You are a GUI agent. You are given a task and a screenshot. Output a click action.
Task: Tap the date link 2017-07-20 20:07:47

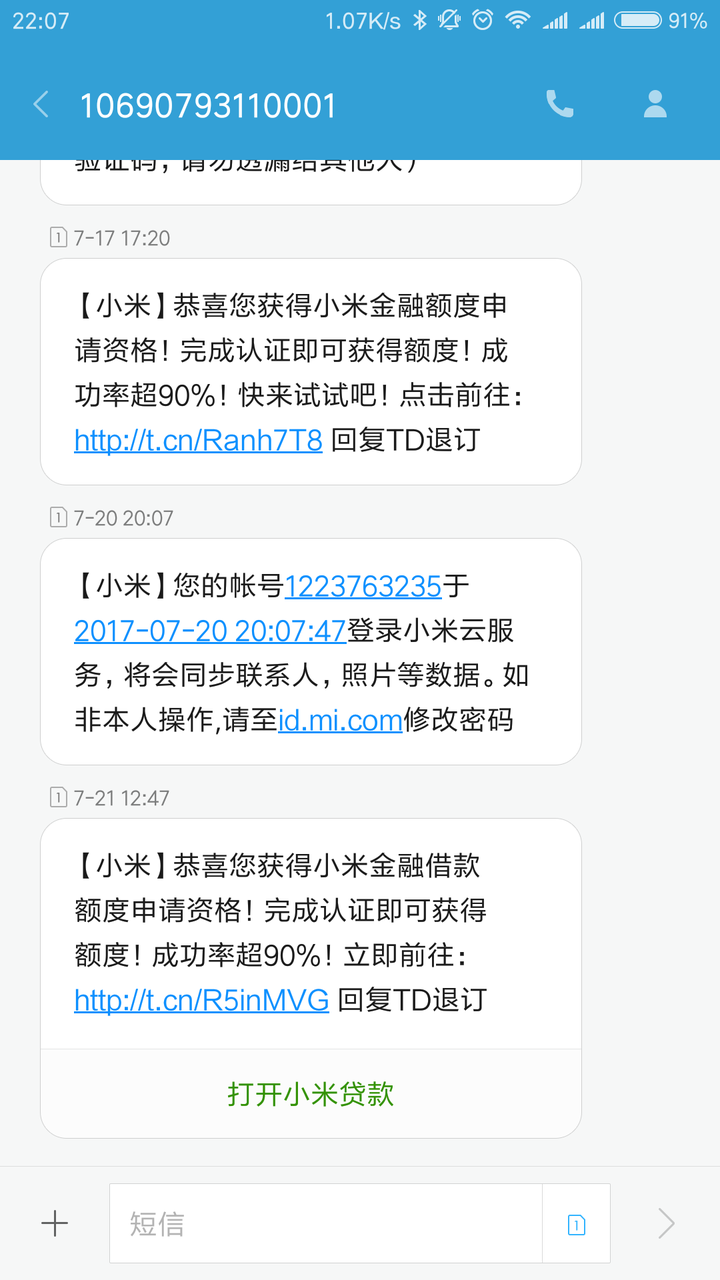pos(210,631)
